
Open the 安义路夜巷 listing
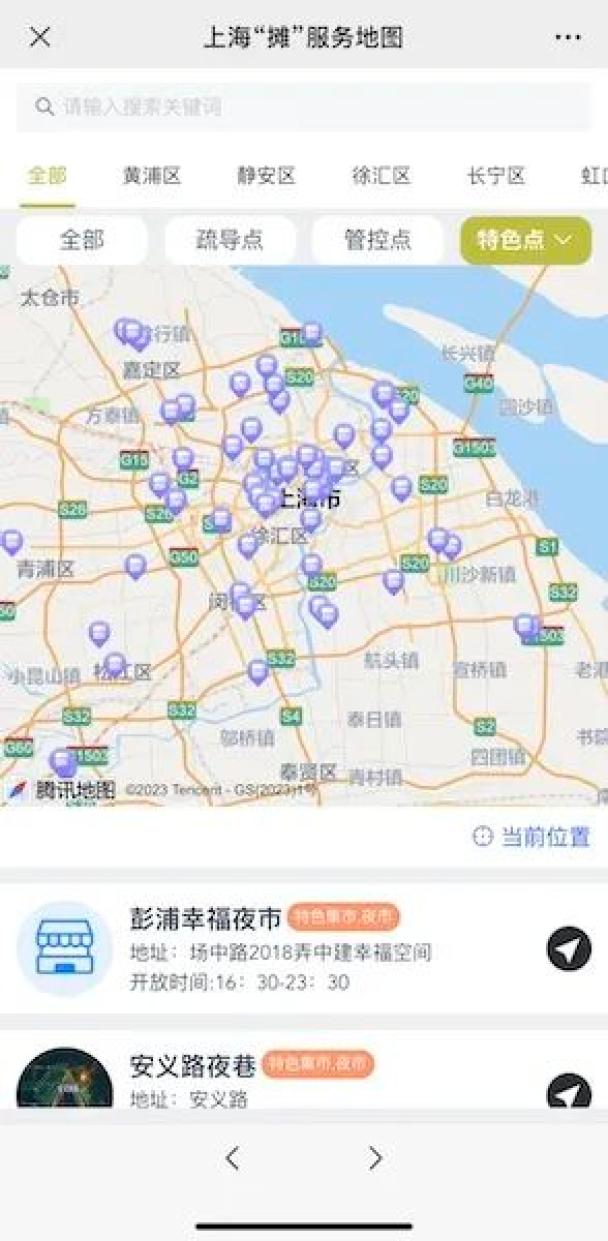click(x=304, y=1071)
